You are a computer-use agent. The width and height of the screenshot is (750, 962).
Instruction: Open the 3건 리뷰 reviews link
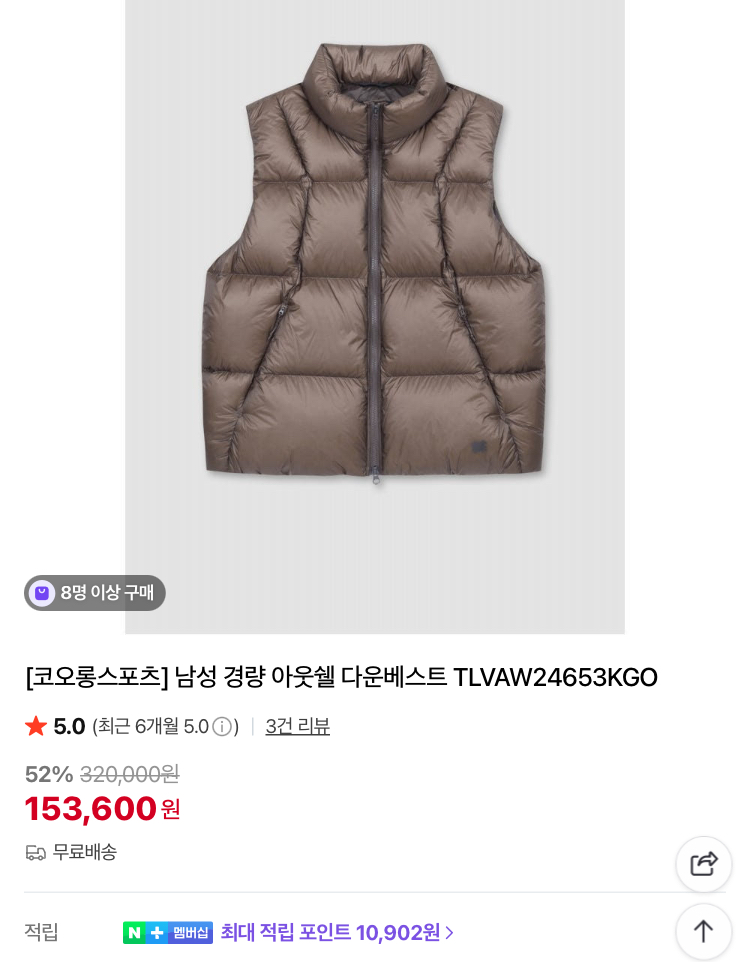pos(297,727)
